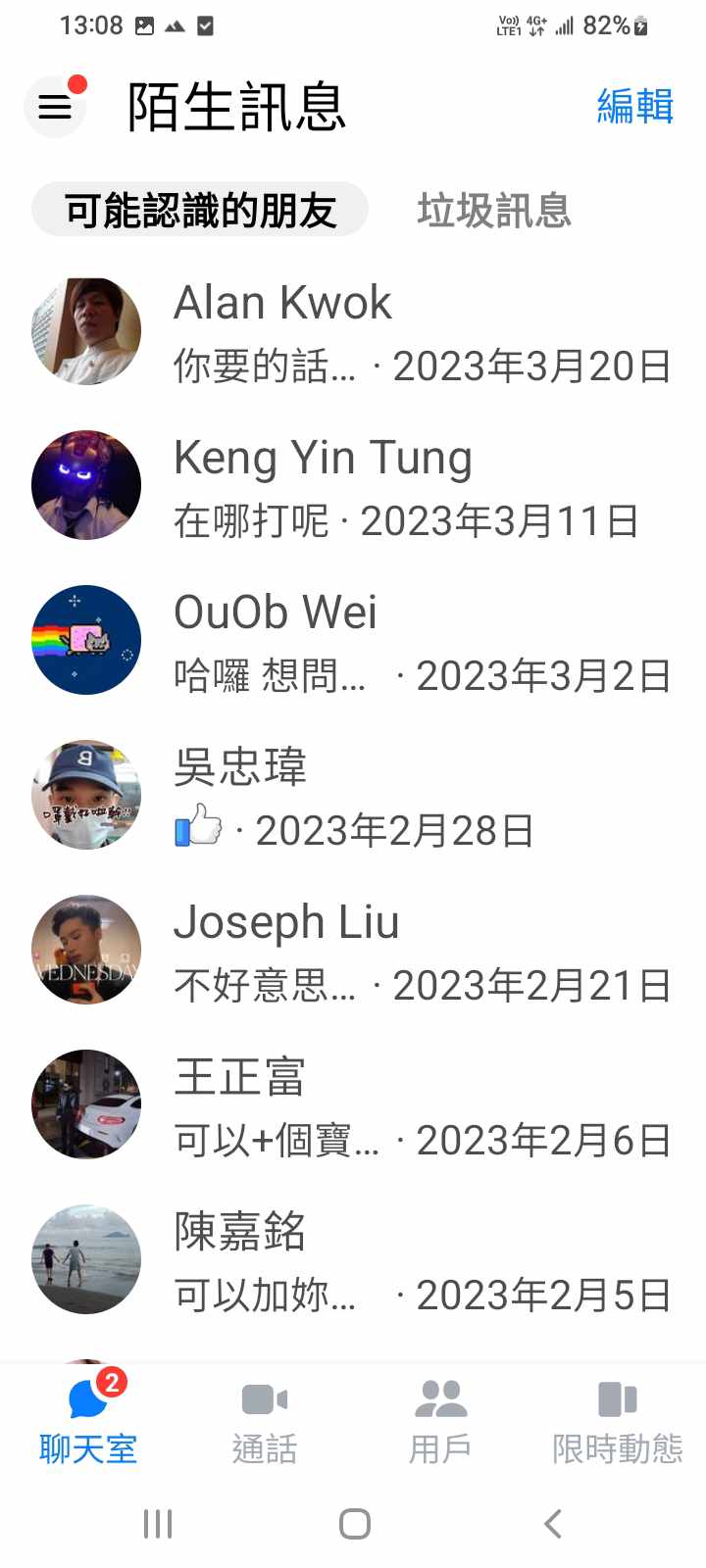Go to the system home screen

(354, 1524)
